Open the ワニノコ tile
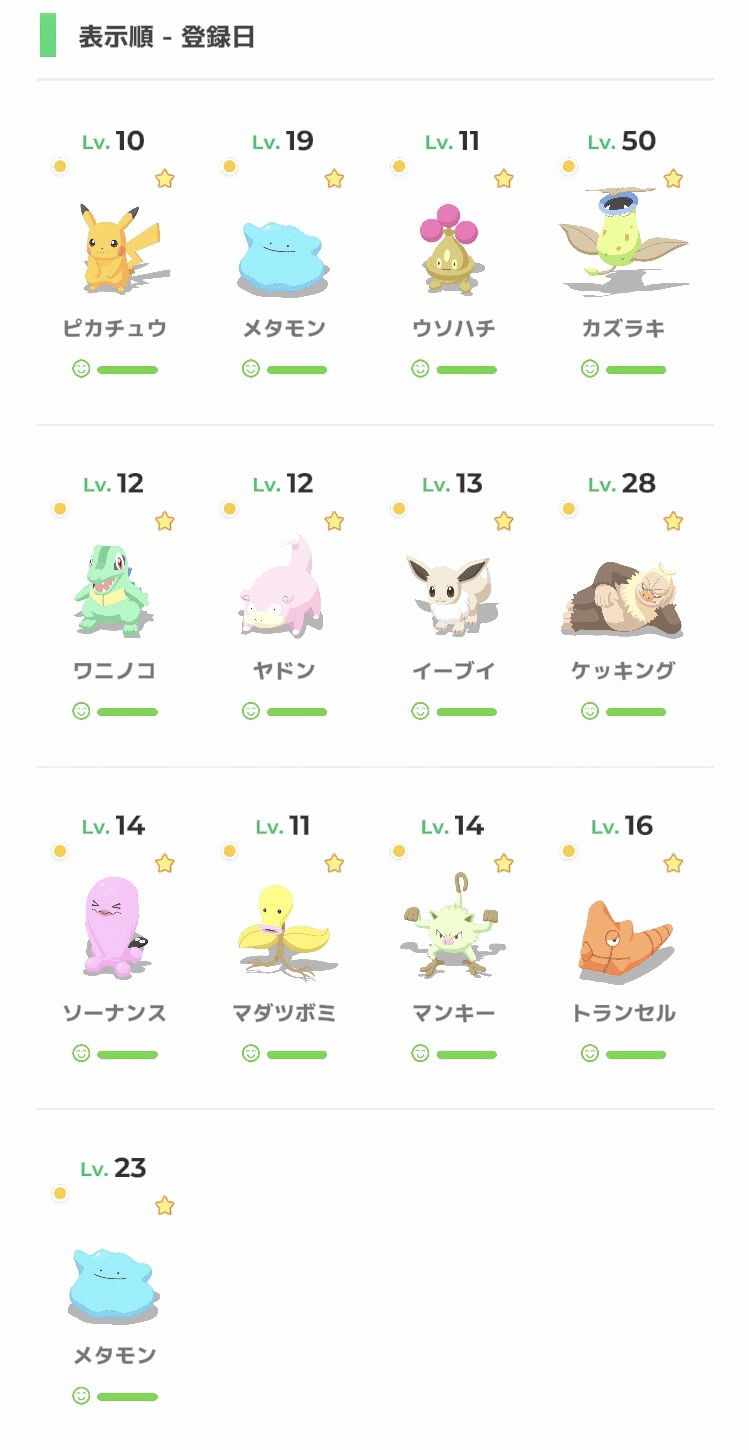 (x=114, y=596)
